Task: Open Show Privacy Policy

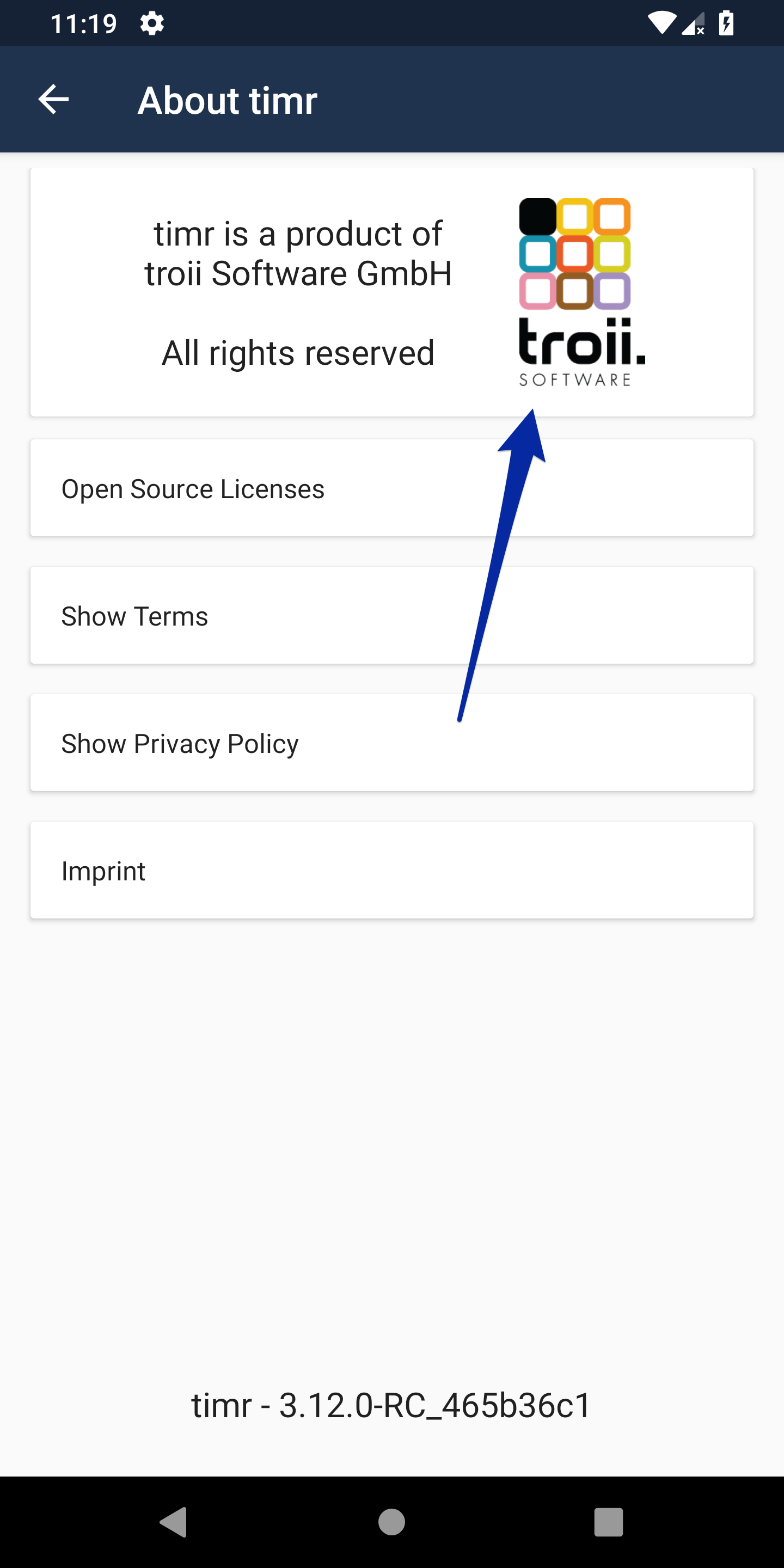Action: [392, 743]
